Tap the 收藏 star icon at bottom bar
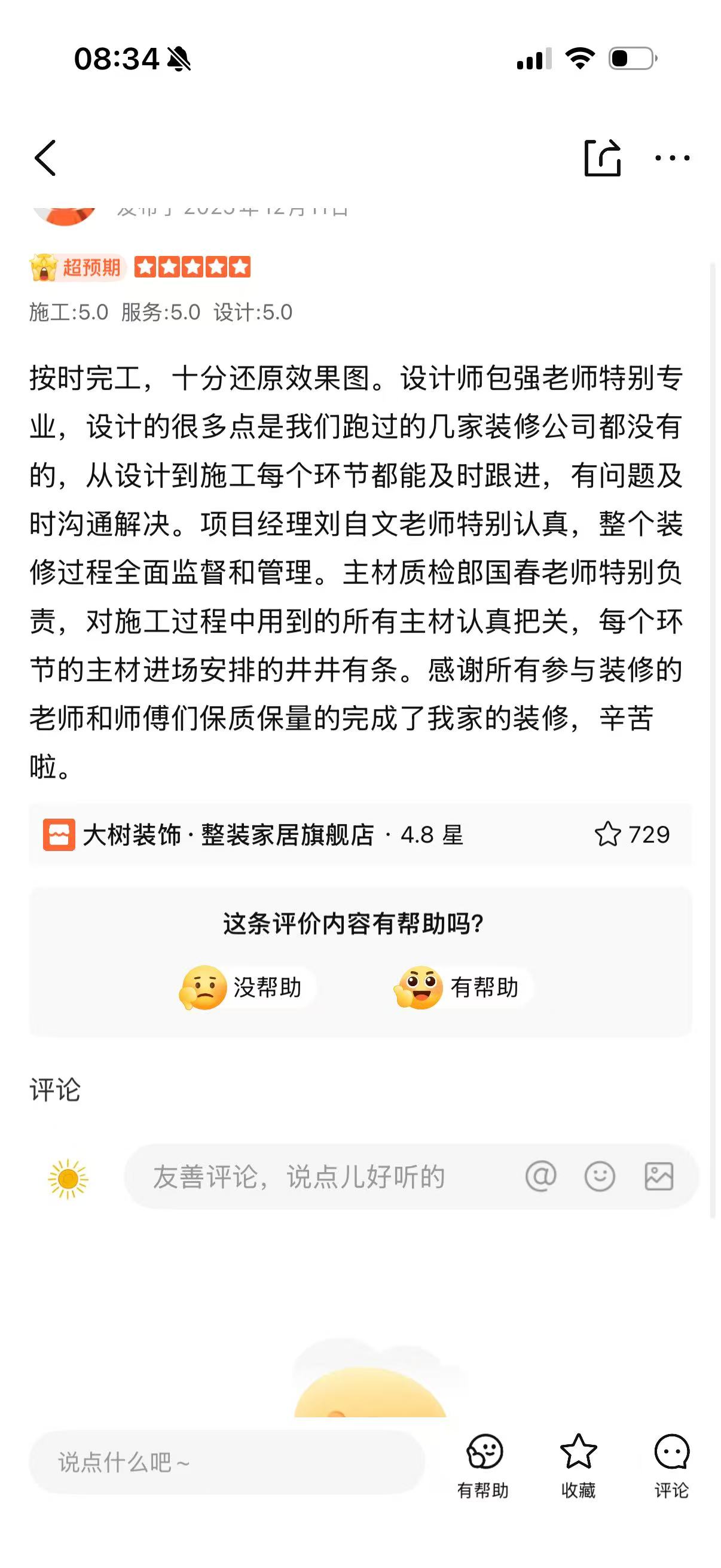This screenshot has width=721, height=1568. coord(579,1451)
